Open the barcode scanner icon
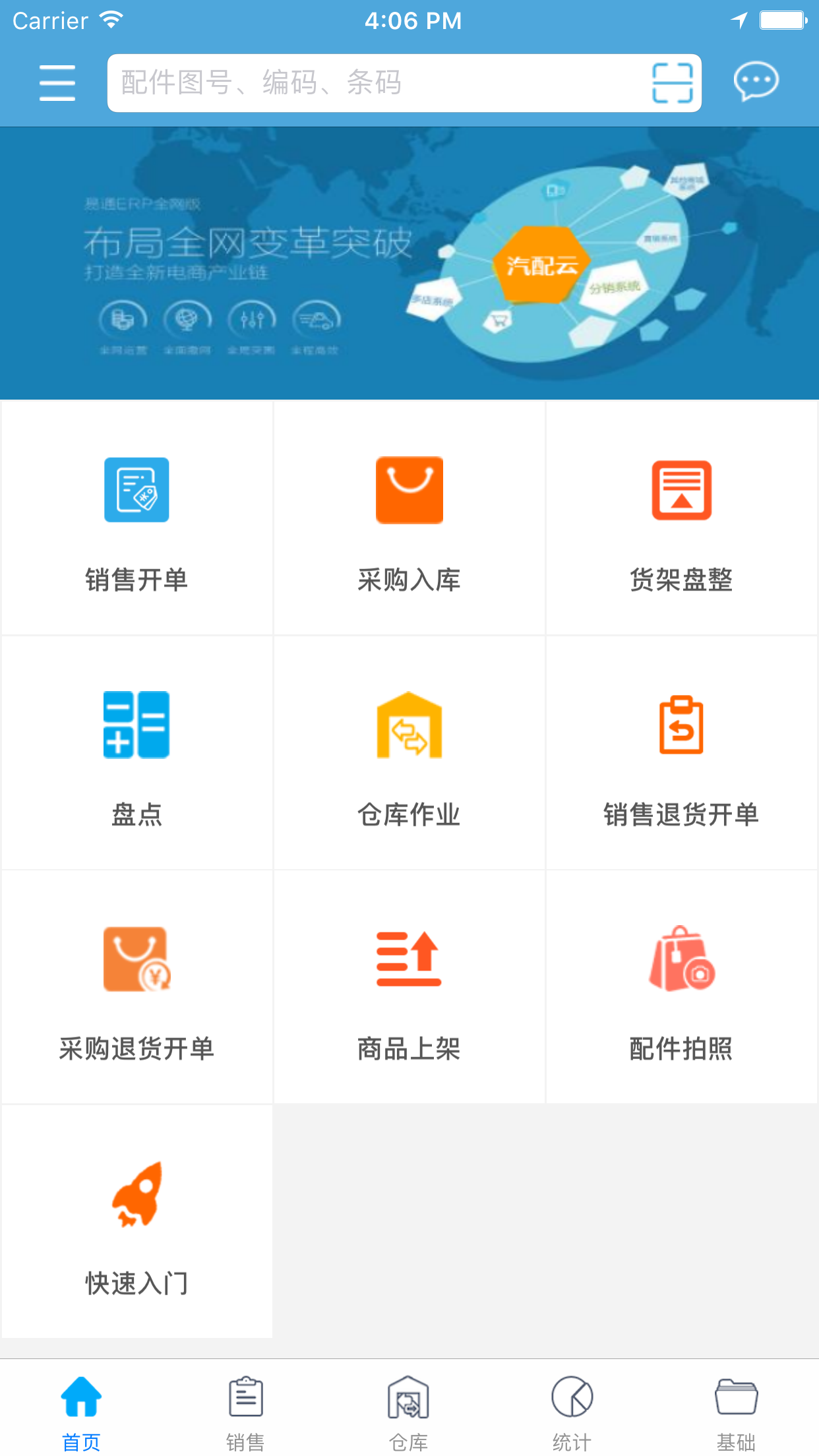819x1456 pixels. point(672,83)
